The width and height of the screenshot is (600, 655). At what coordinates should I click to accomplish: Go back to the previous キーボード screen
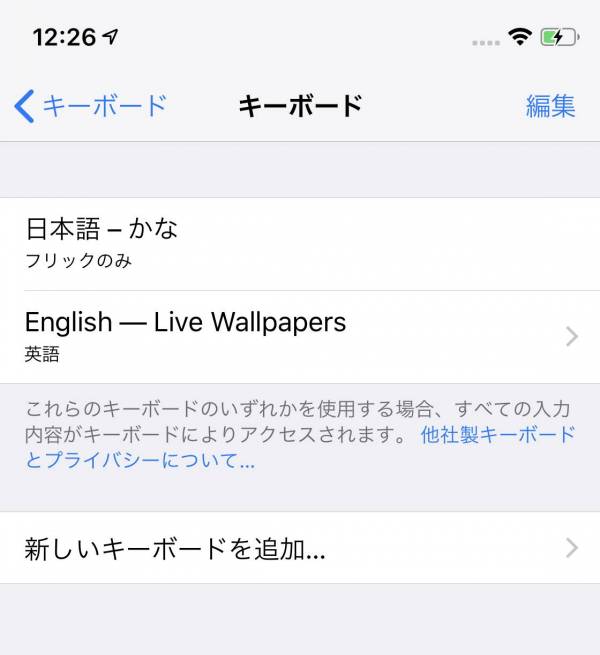point(90,106)
